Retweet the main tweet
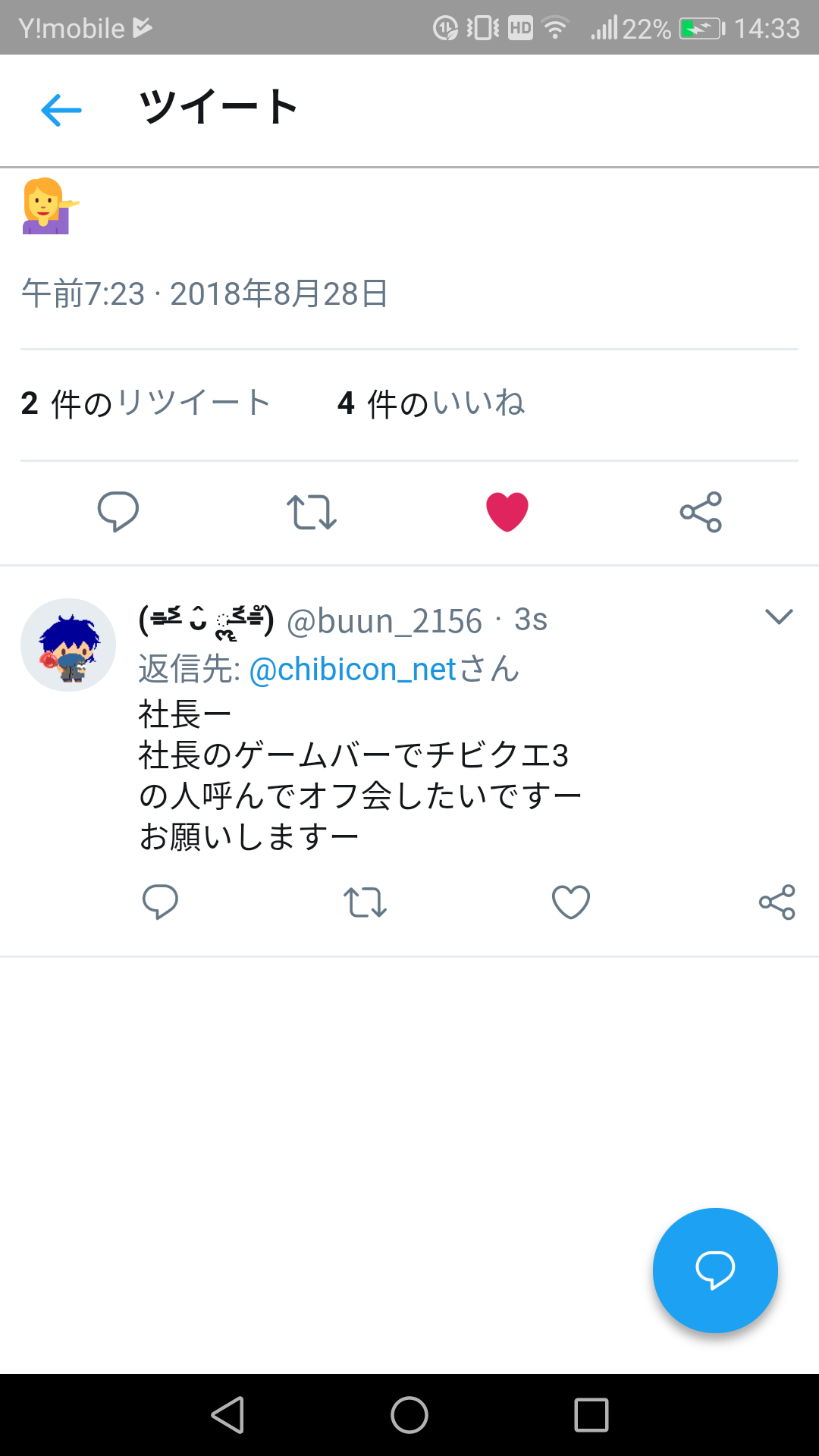 [x=312, y=512]
